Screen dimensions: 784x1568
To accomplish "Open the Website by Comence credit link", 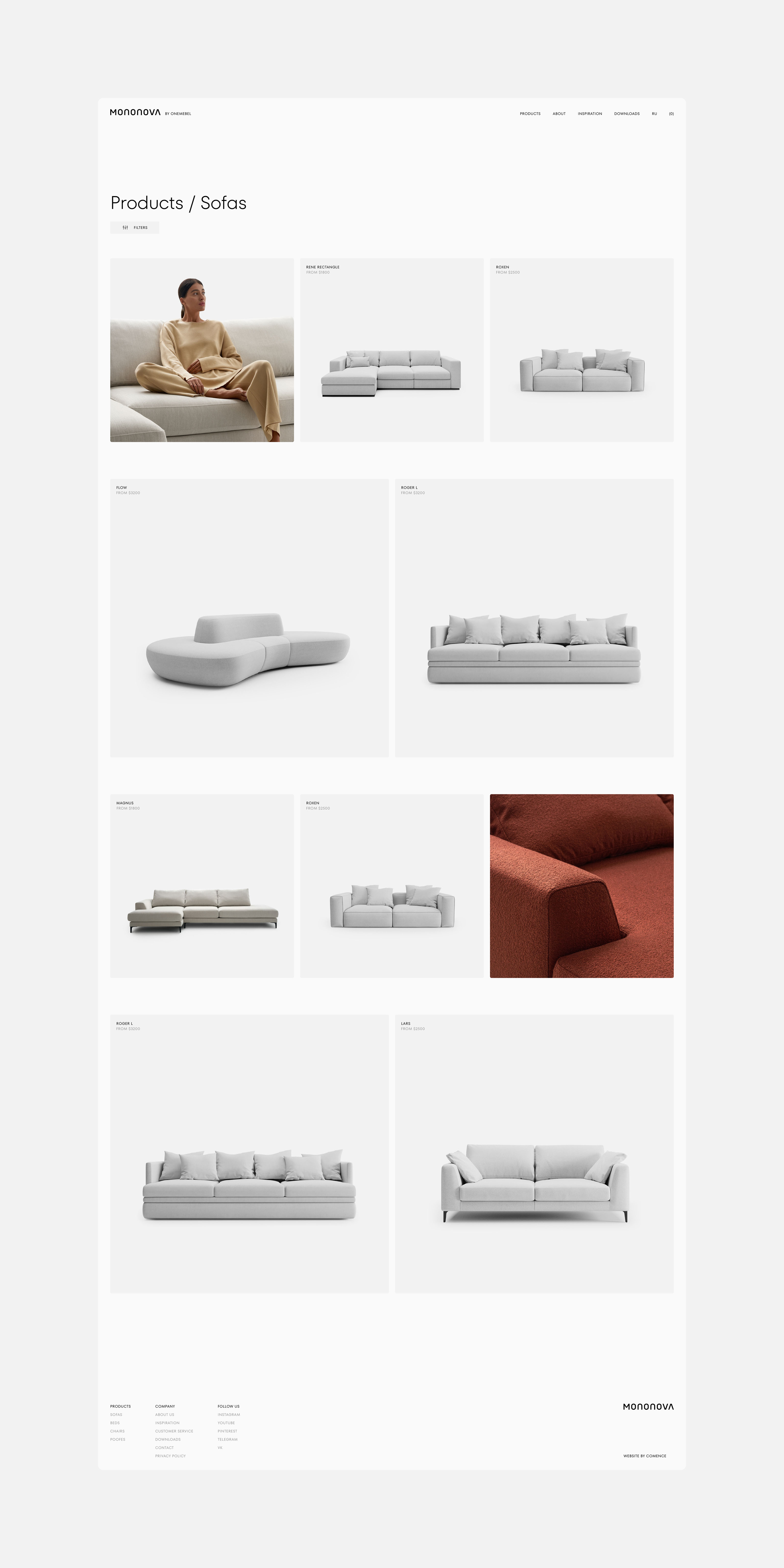I will 644,1456.
